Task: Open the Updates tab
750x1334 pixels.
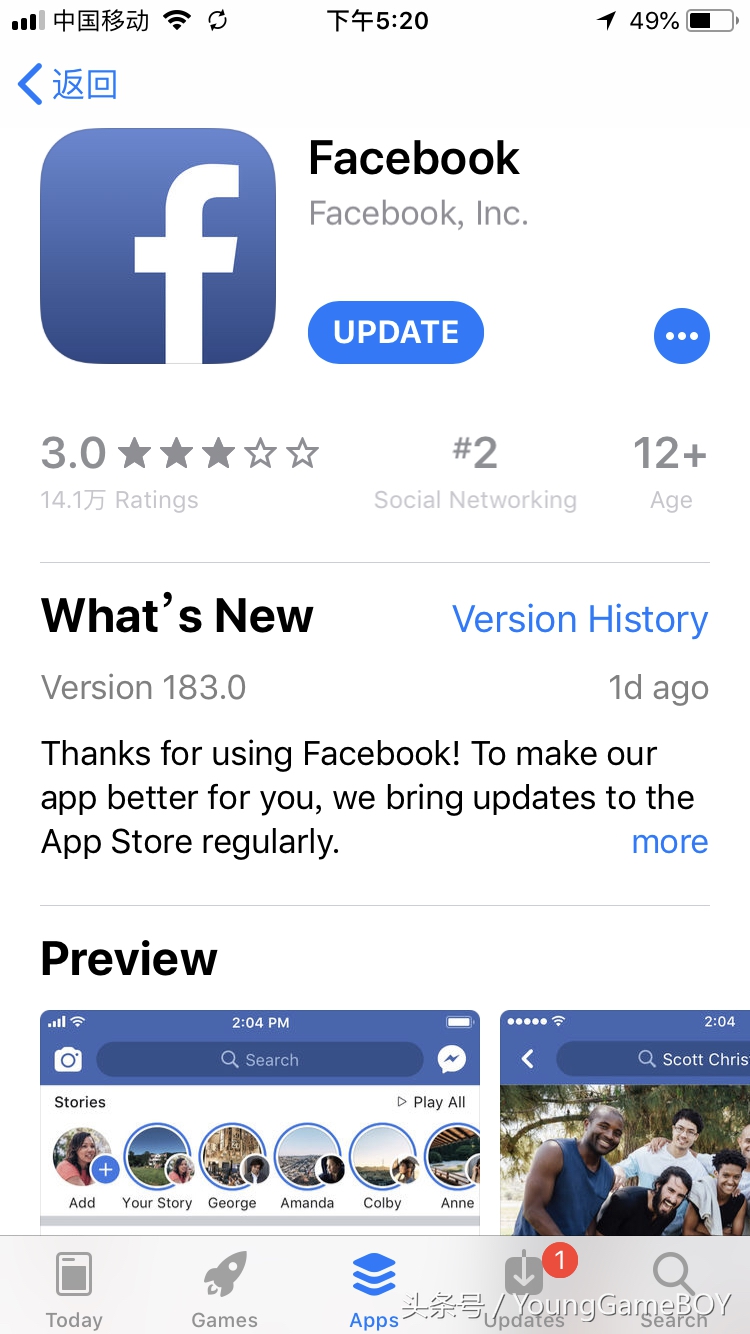Action: pyautogui.click(x=524, y=1288)
